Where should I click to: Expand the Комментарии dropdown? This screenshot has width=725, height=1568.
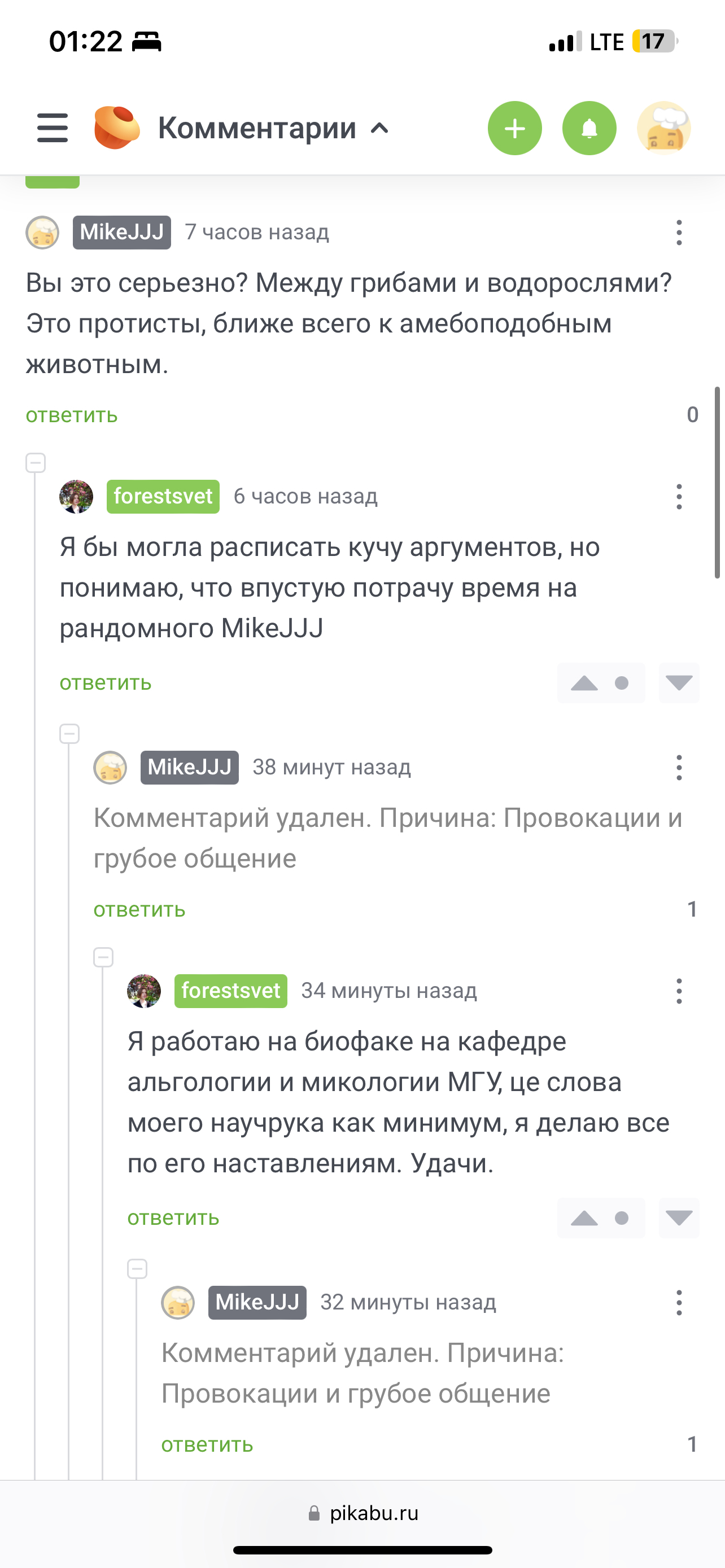tap(273, 129)
